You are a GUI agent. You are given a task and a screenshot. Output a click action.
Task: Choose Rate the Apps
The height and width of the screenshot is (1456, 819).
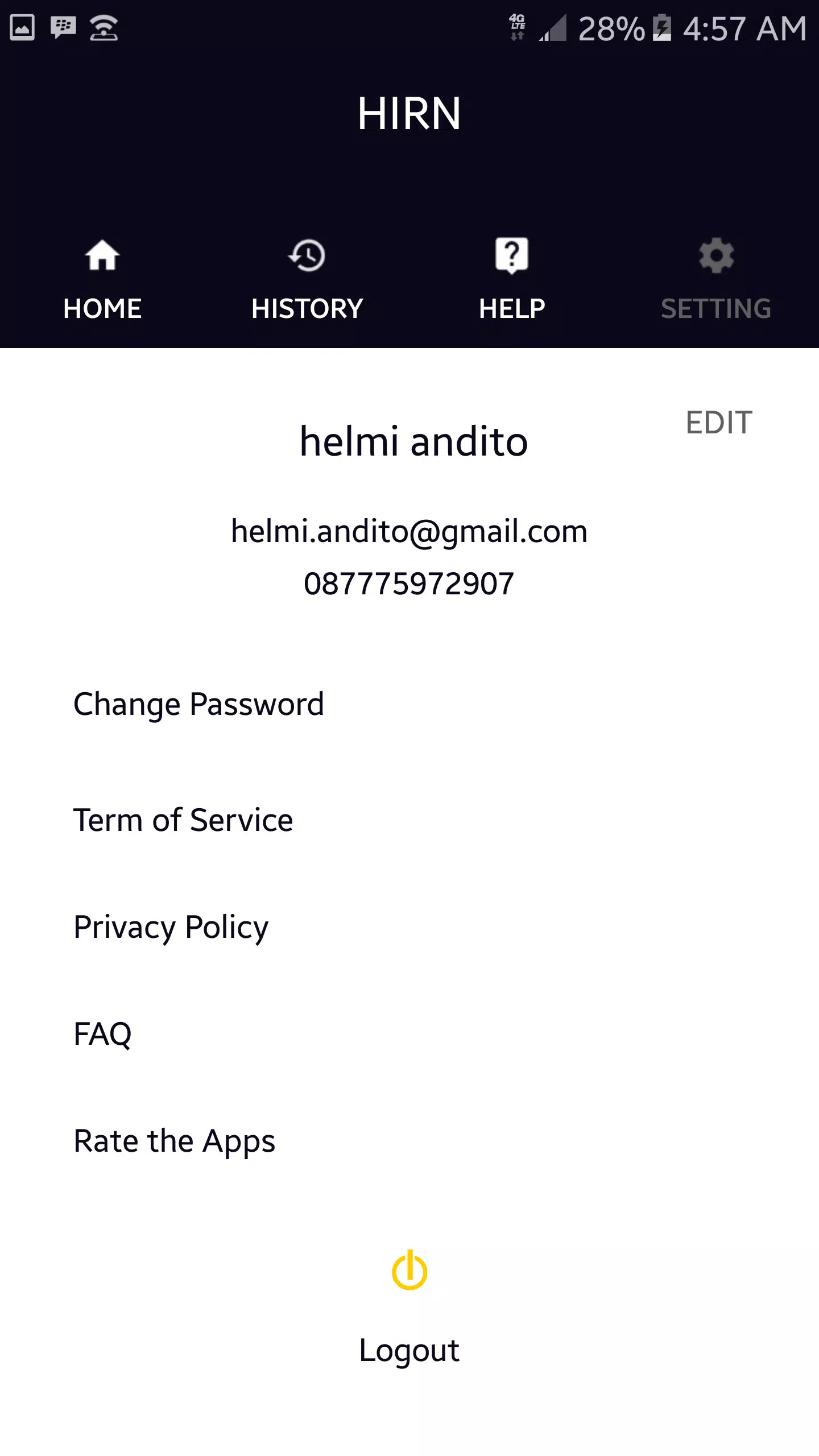click(x=409, y=1141)
